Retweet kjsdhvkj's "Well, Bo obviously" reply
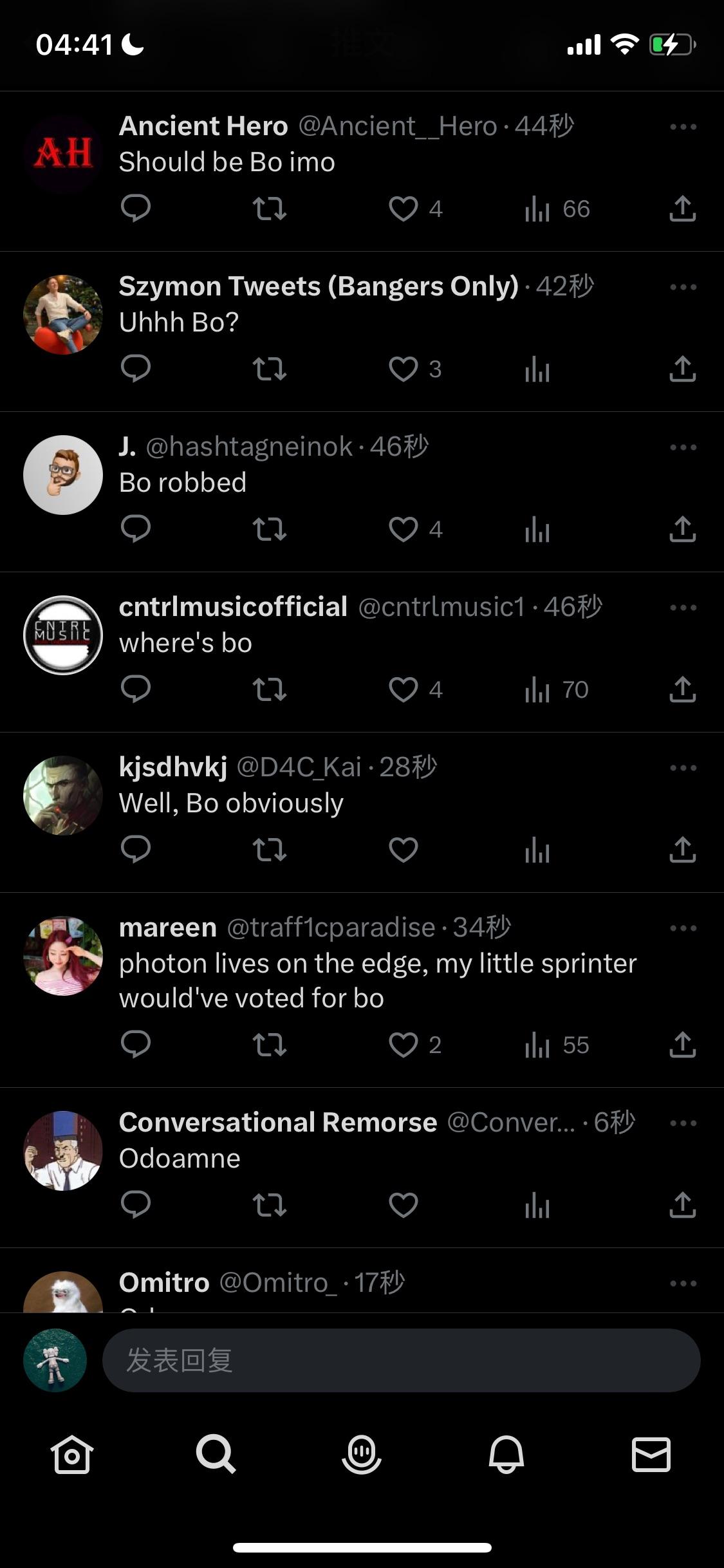724x1568 pixels. click(269, 850)
